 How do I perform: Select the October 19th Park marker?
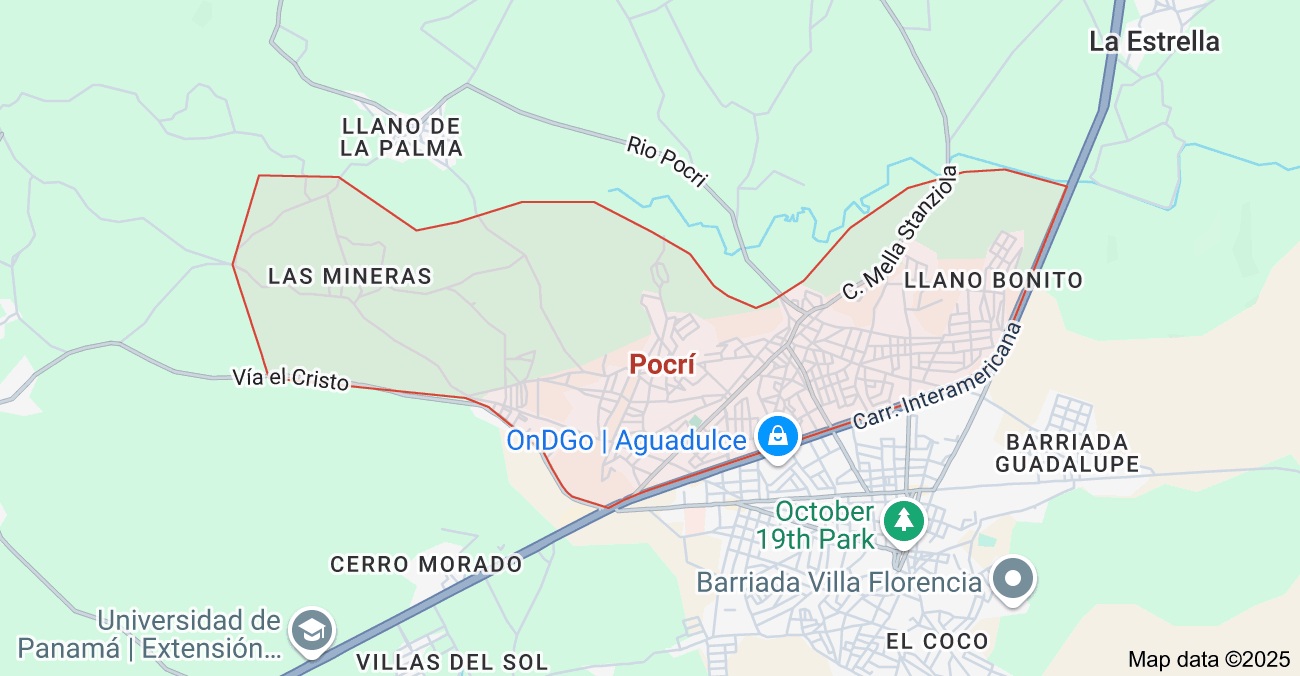pyautogui.click(x=904, y=520)
